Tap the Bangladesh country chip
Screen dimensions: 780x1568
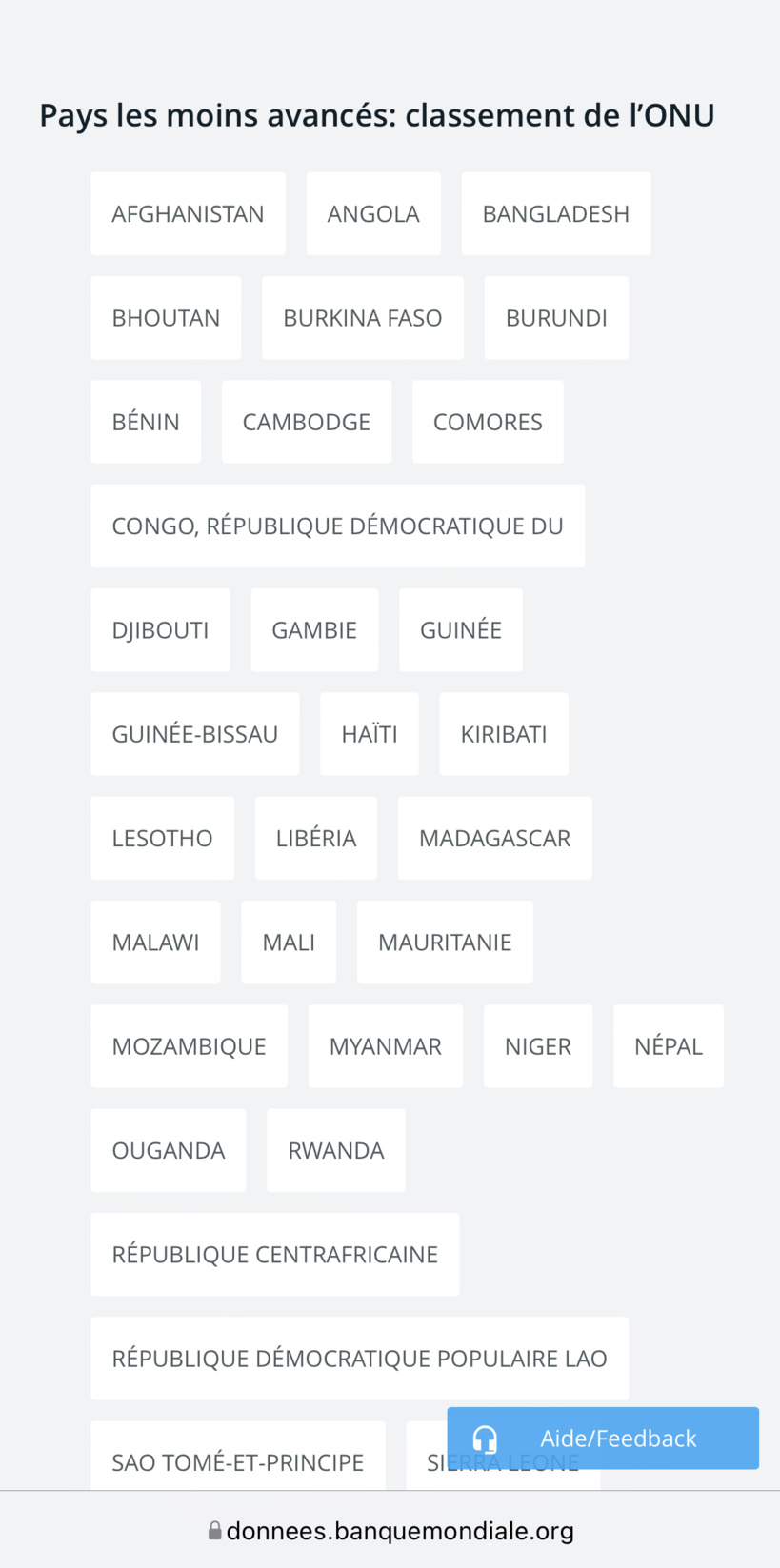point(555,213)
